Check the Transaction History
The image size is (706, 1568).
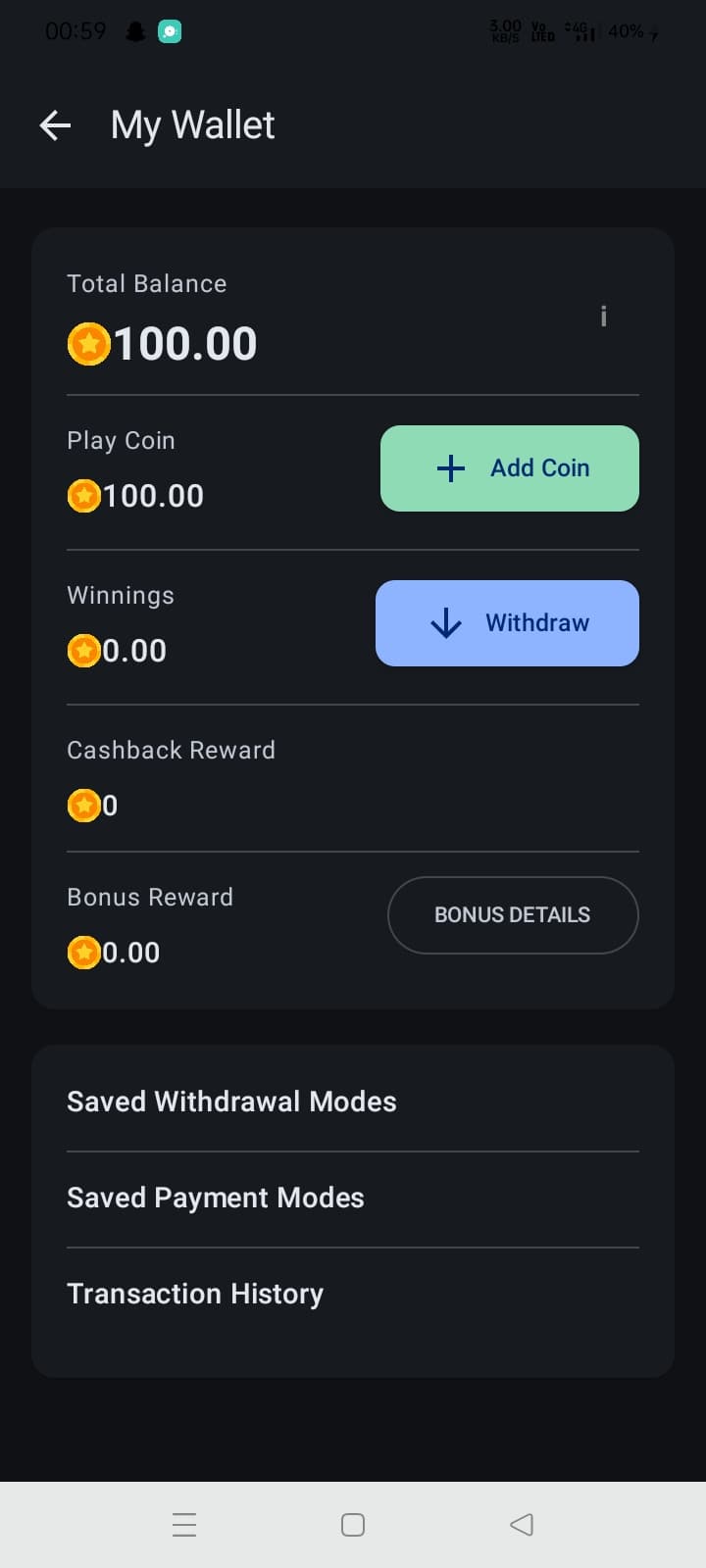point(195,1294)
